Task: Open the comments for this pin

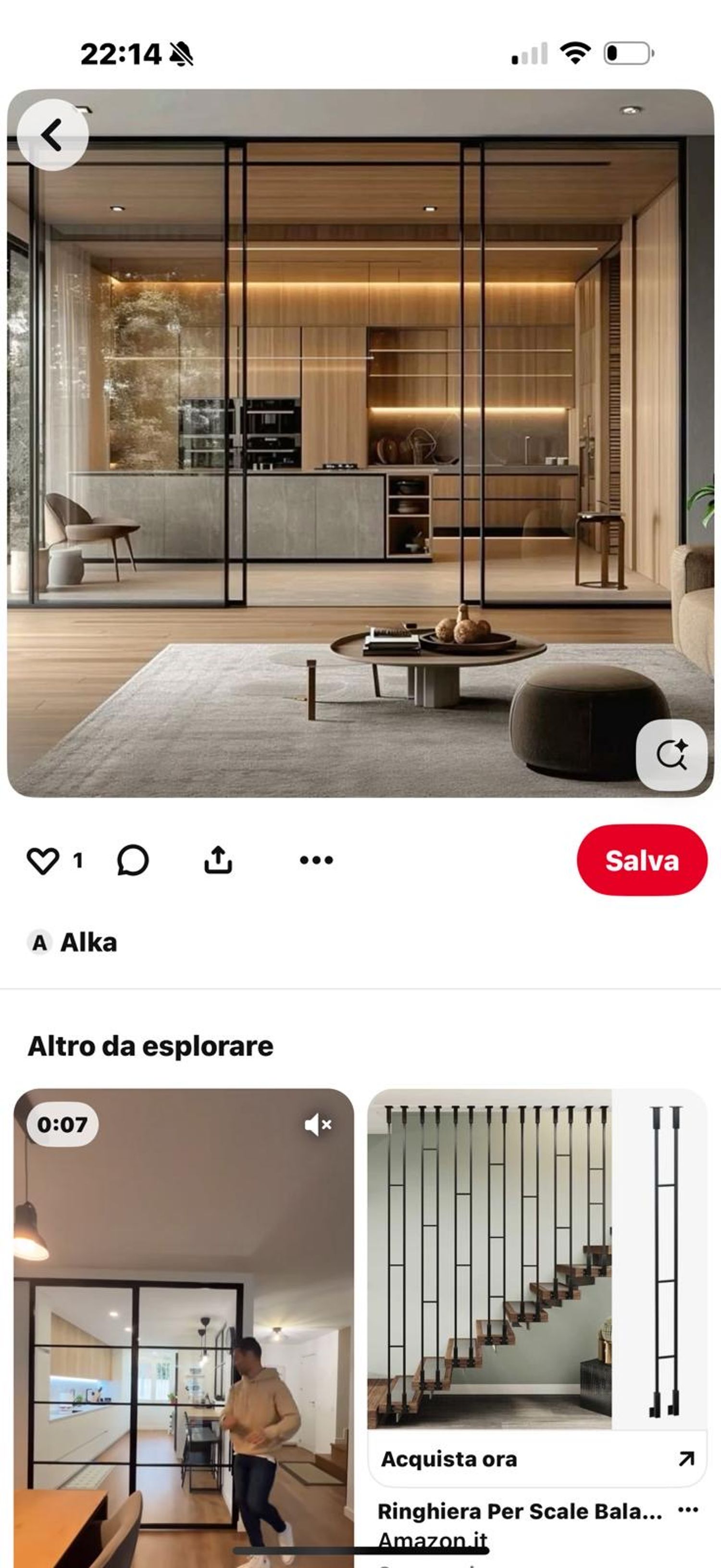Action: click(132, 861)
